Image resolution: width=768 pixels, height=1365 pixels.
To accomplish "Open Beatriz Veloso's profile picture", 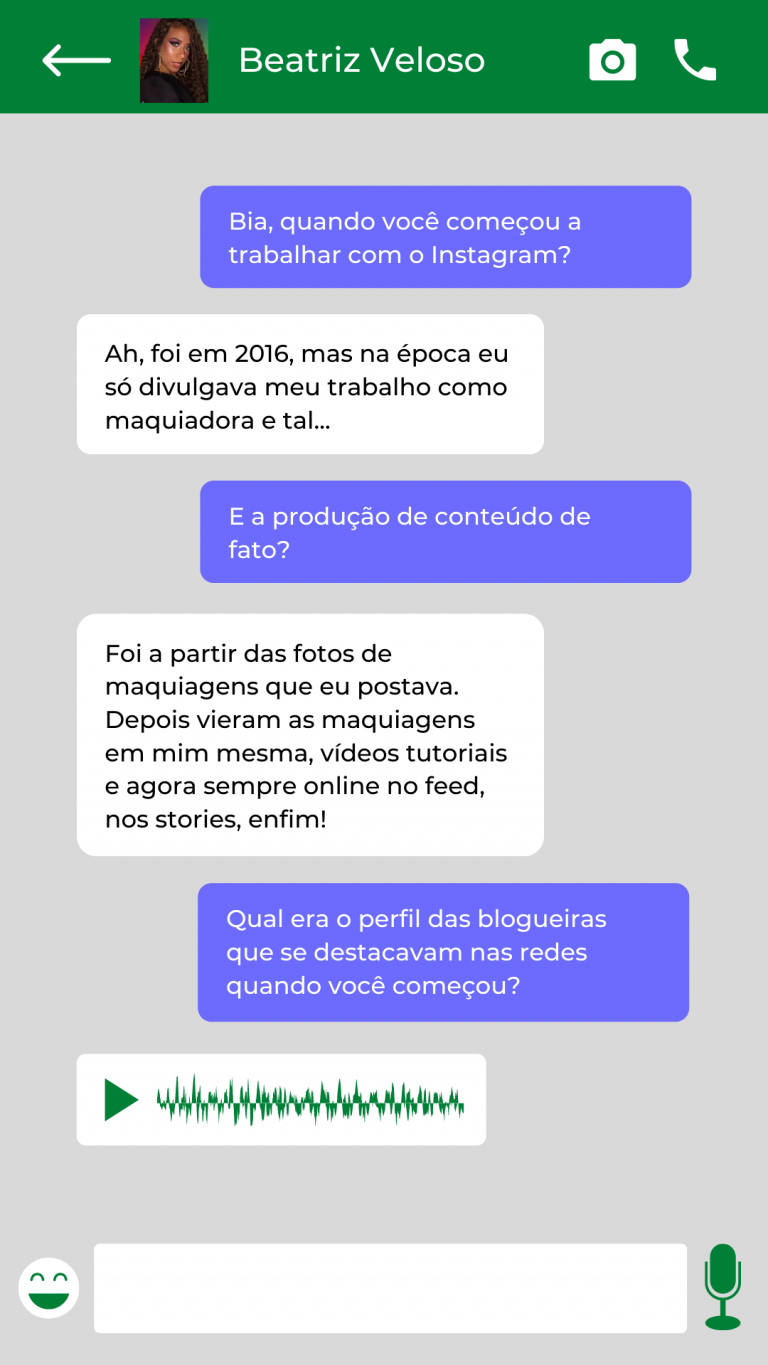I will click(x=174, y=60).
